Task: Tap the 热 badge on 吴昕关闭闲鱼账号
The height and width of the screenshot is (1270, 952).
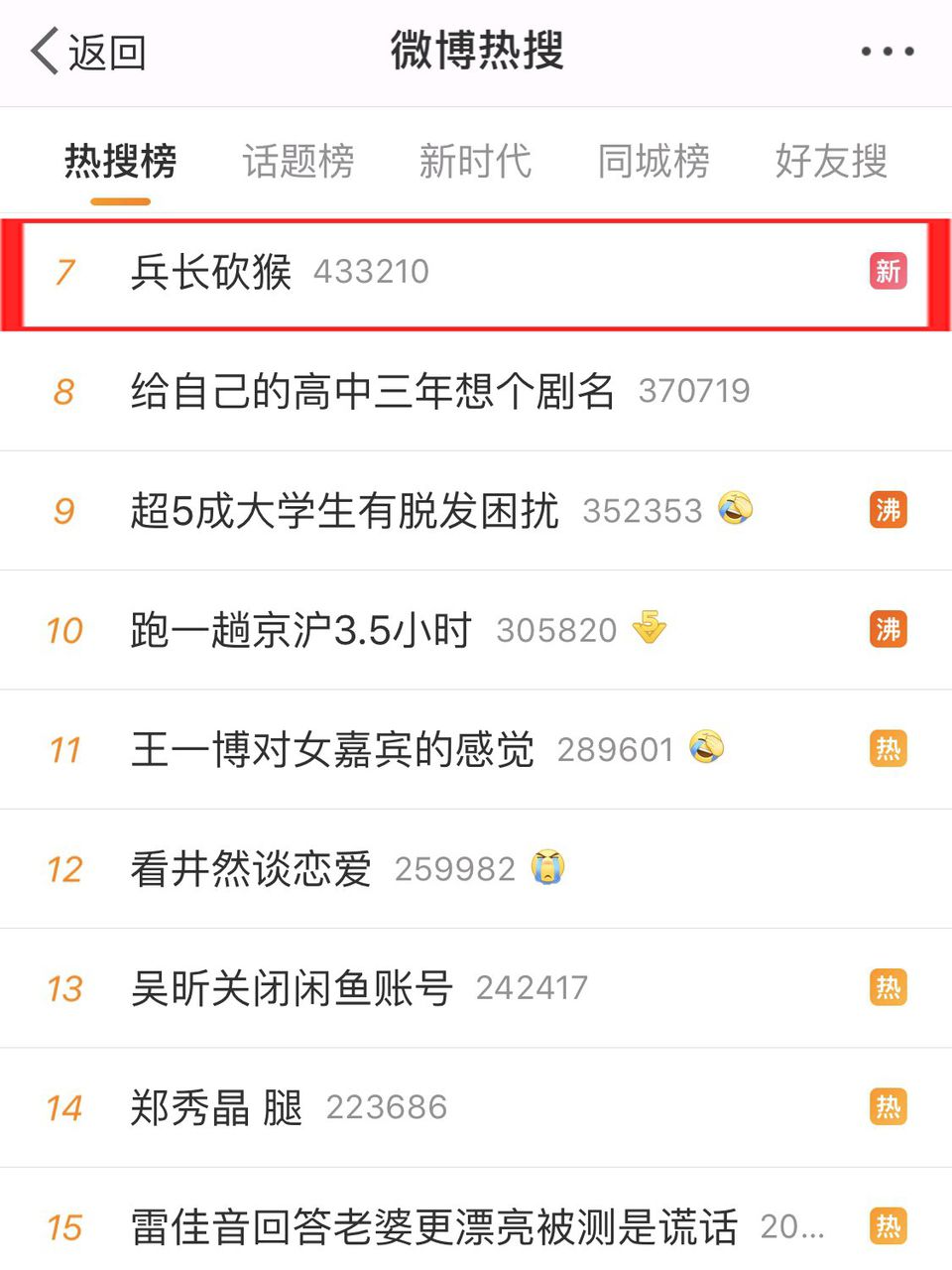Action: 889,987
